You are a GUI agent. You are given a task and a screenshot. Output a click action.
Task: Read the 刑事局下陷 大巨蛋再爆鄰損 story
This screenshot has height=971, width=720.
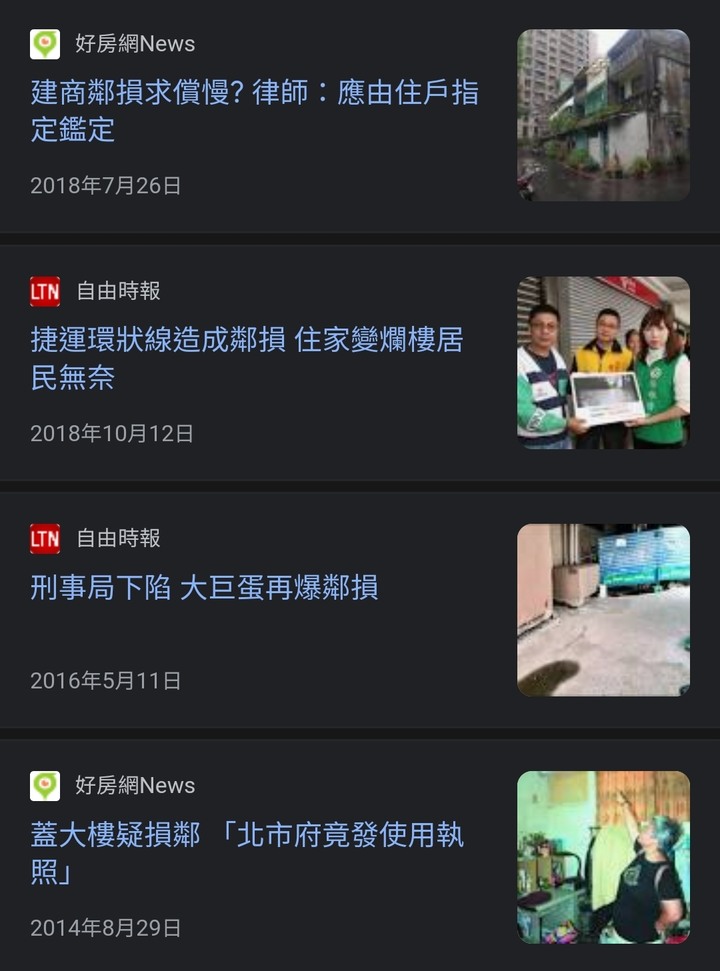click(x=204, y=587)
